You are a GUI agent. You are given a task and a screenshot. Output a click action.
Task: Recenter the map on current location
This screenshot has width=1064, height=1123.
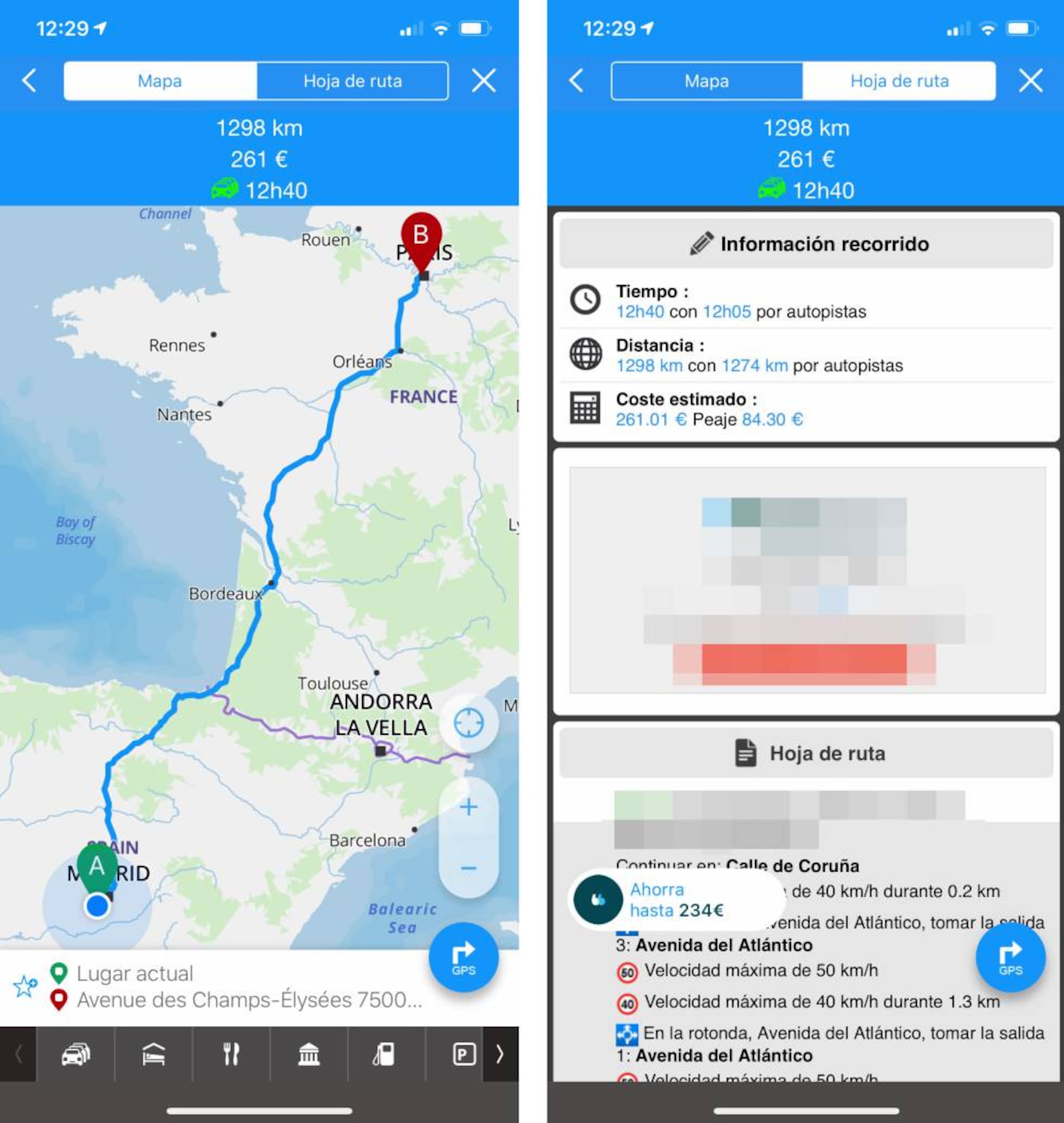tap(468, 723)
